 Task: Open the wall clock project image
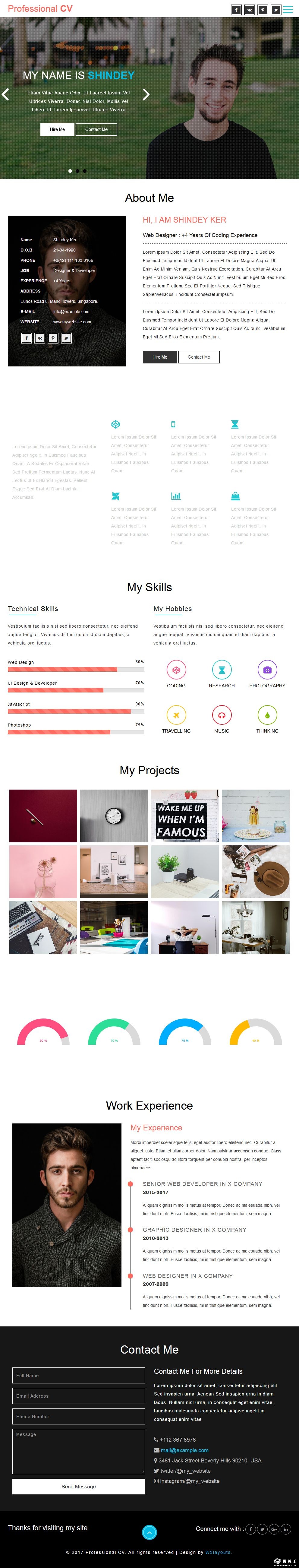tap(114, 816)
